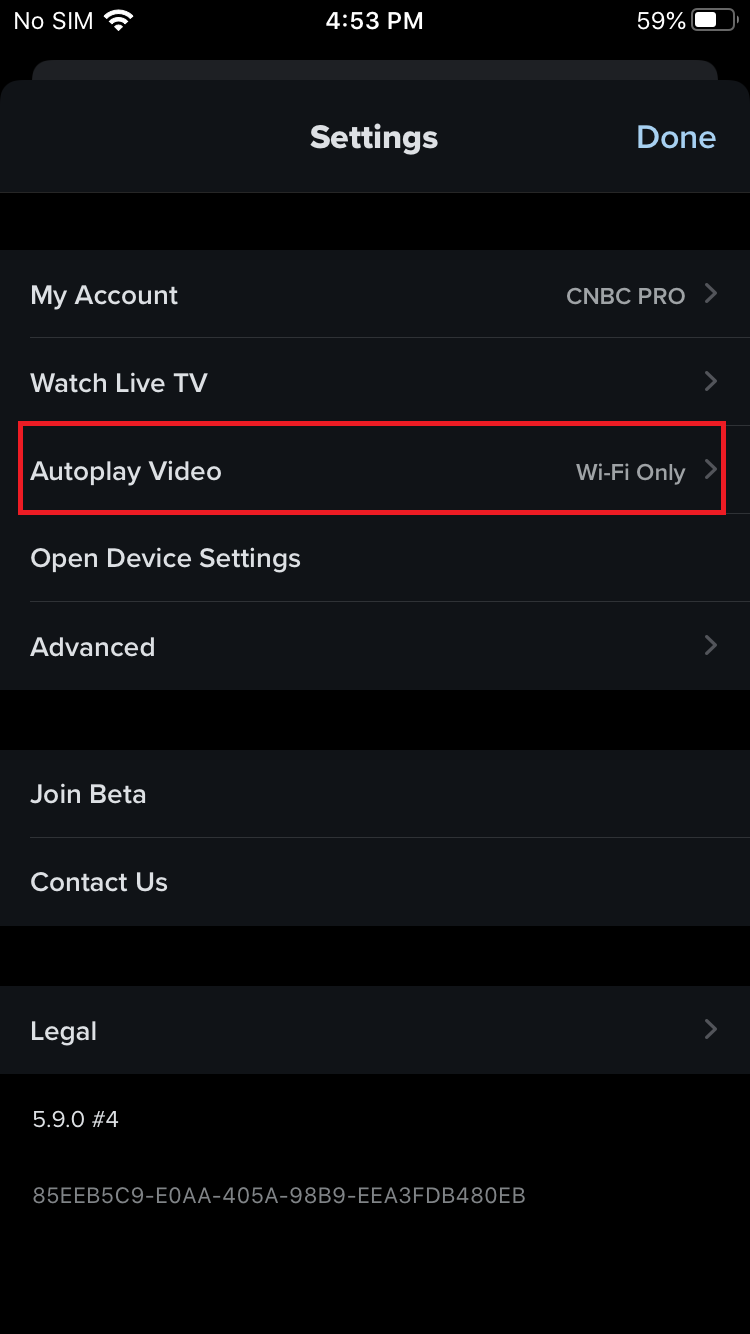Expand Legal via its disclosure chevron
750x1334 pixels.
[x=710, y=1028]
